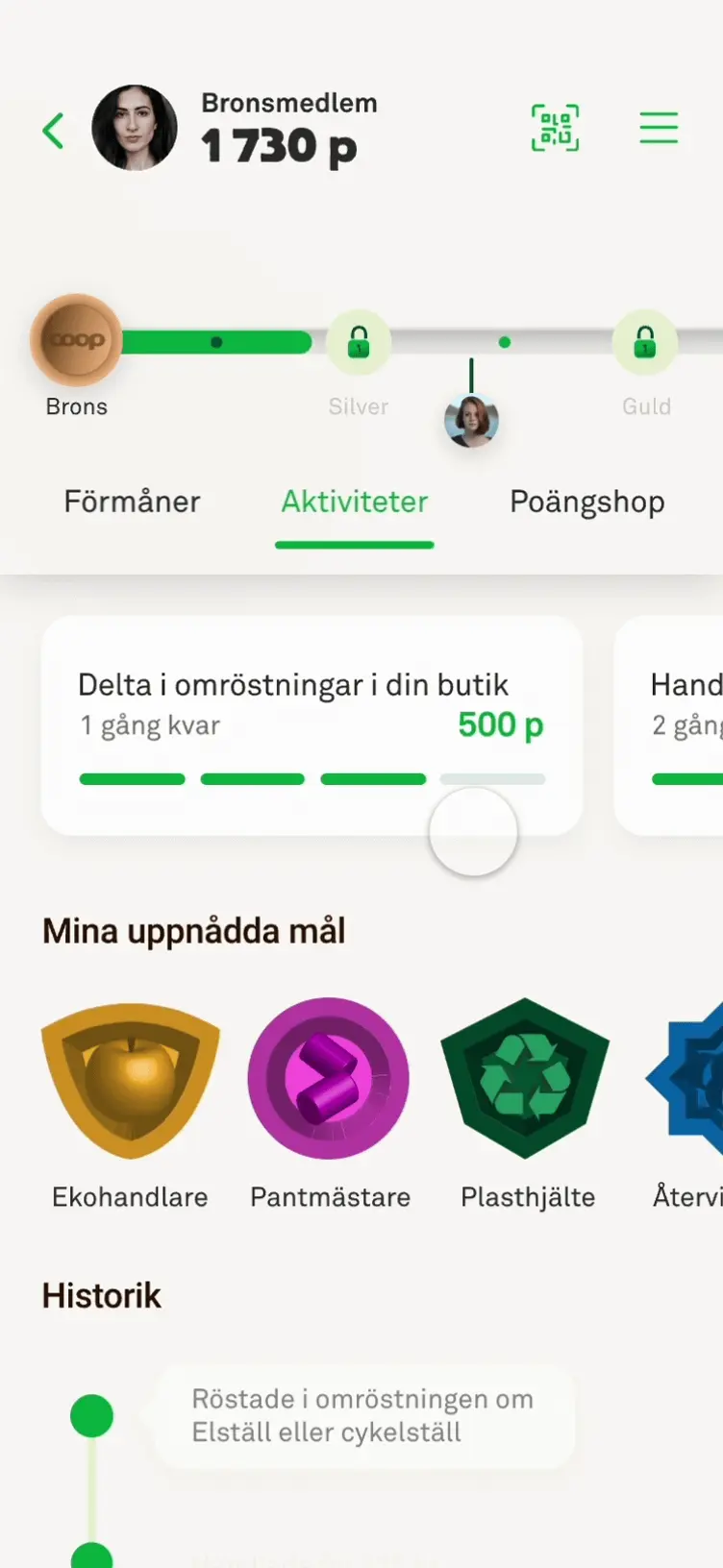View the Ekohandlare badge
Image resolution: width=723 pixels, height=1568 pixels.
coord(131,1079)
